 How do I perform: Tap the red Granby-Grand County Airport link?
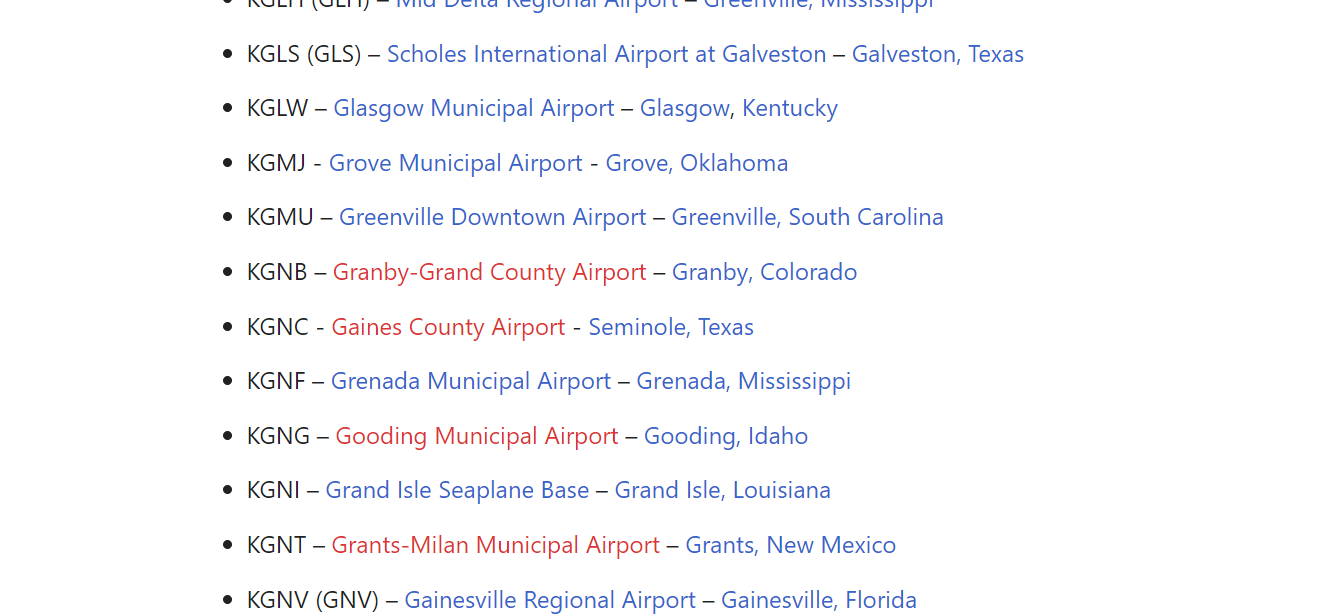[489, 272]
